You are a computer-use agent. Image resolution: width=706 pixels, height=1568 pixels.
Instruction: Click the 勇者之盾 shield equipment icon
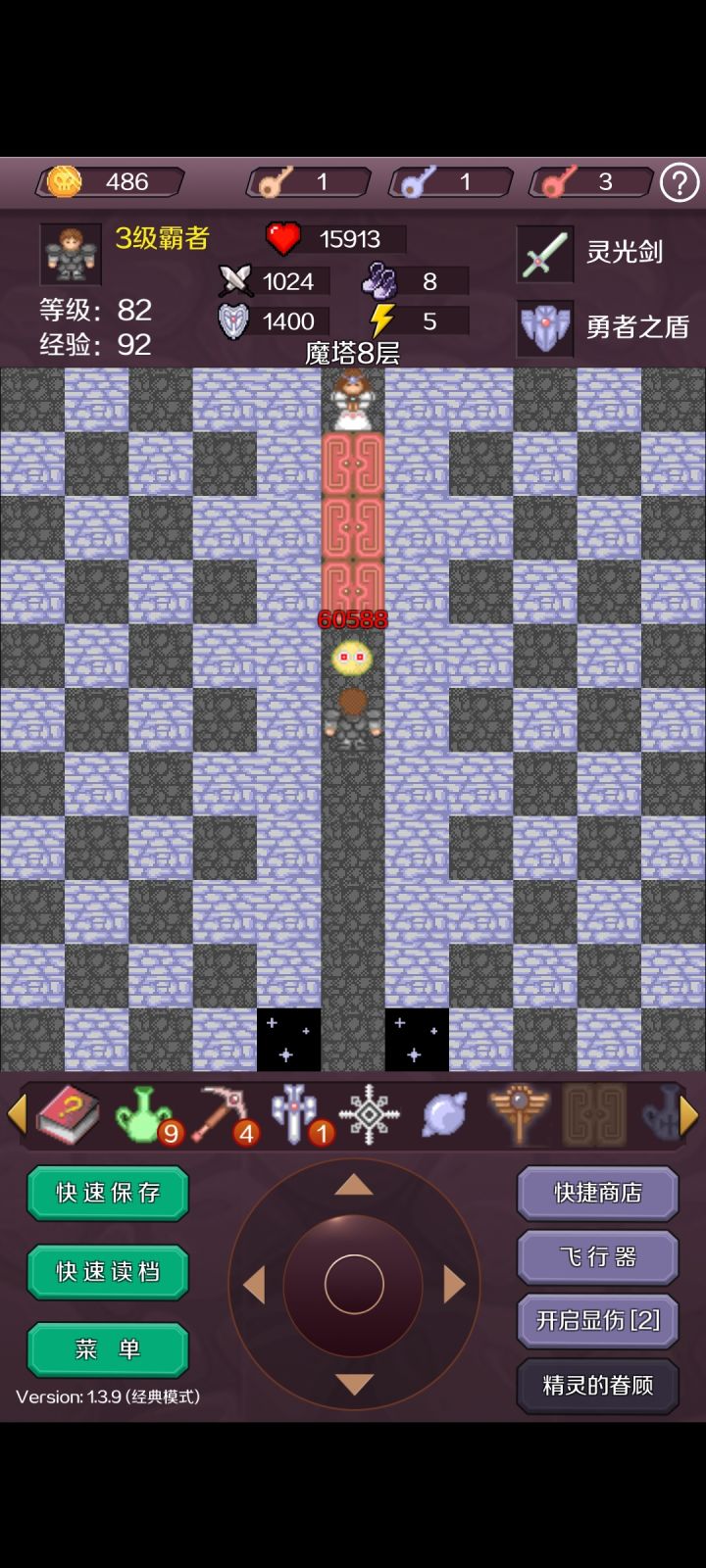coord(544,327)
